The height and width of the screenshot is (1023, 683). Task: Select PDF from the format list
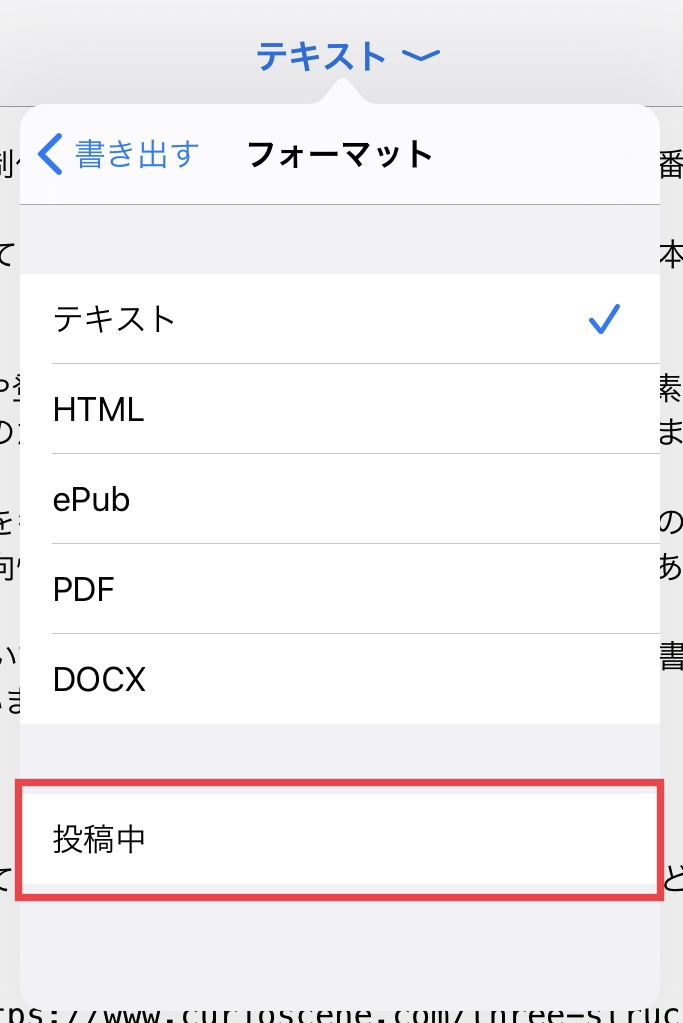coord(340,589)
